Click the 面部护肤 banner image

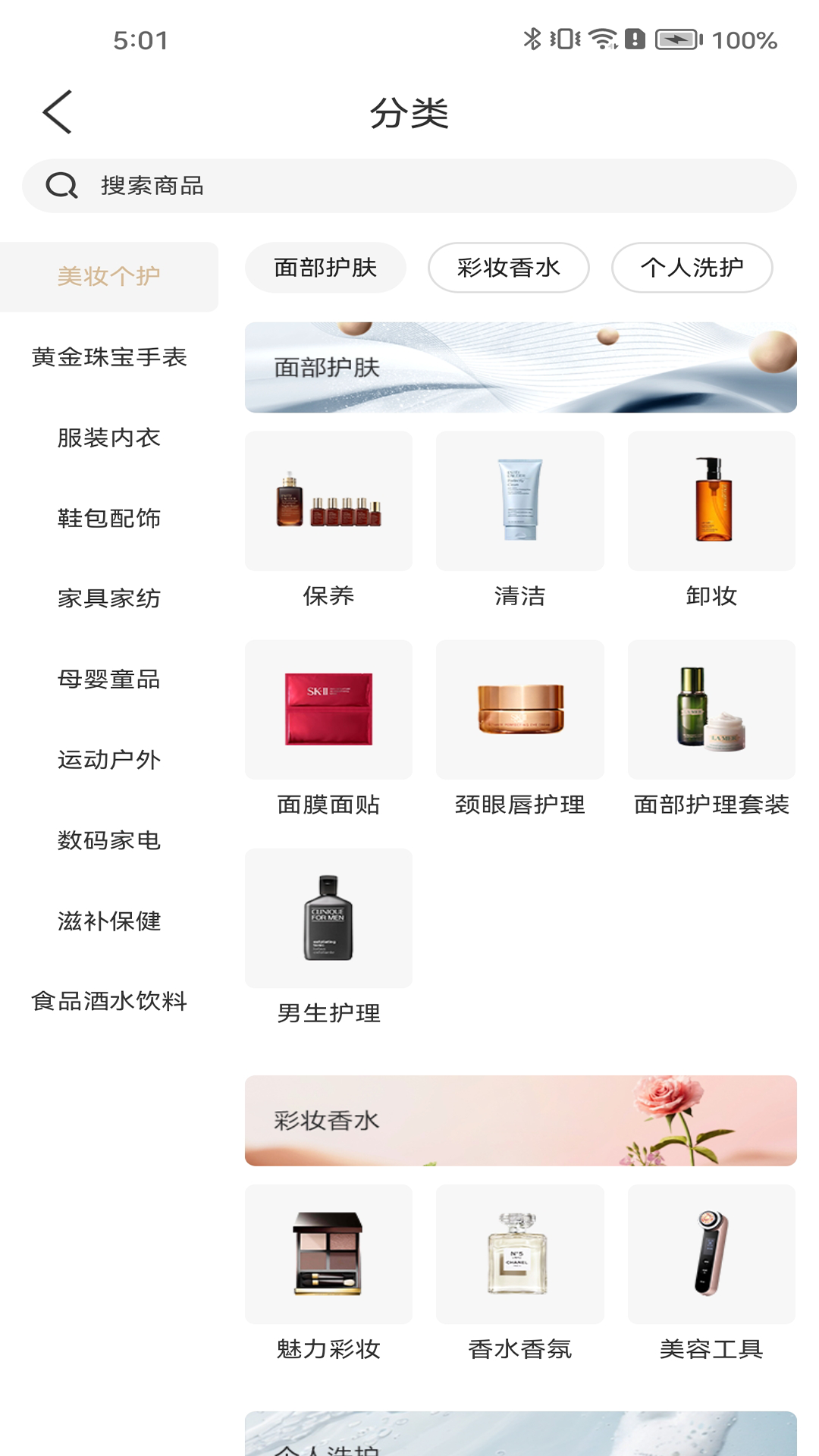click(520, 366)
